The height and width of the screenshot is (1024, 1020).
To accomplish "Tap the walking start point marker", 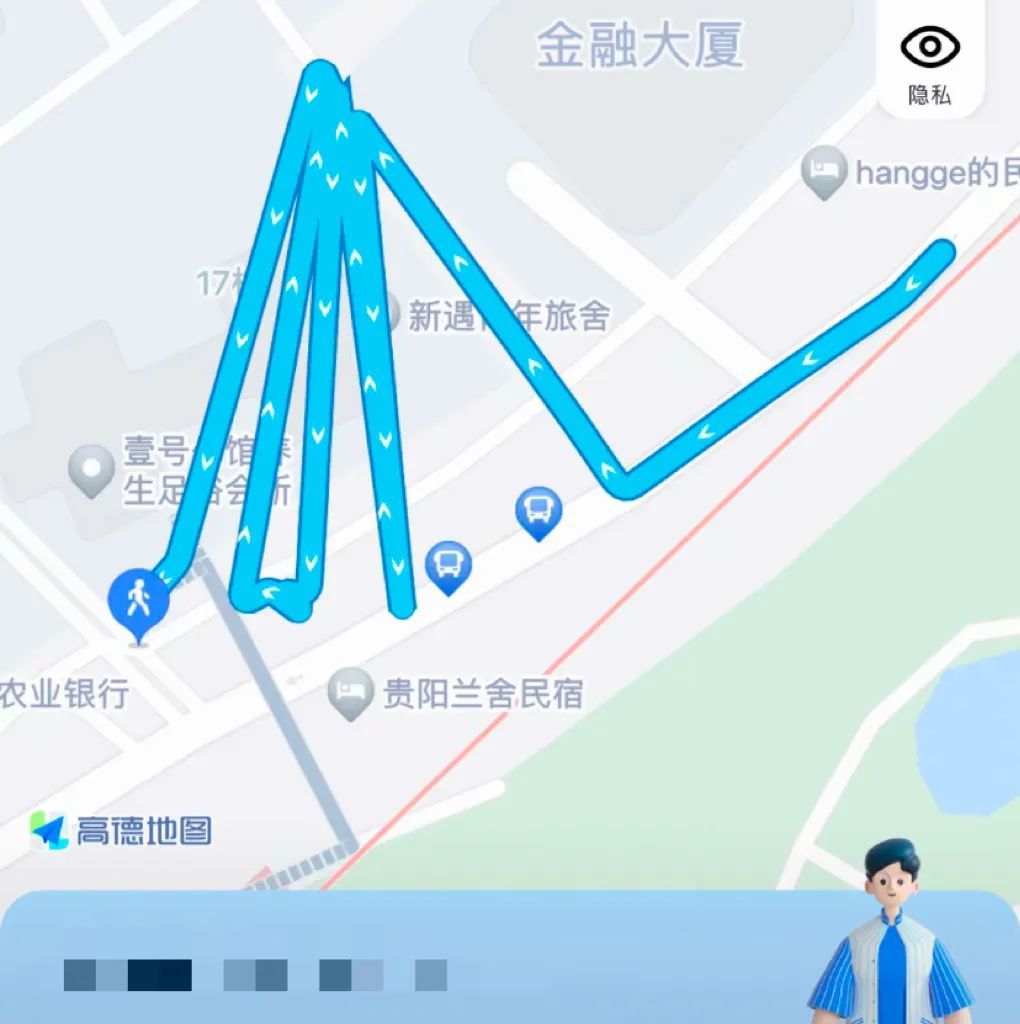I will click(x=138, y=601).
